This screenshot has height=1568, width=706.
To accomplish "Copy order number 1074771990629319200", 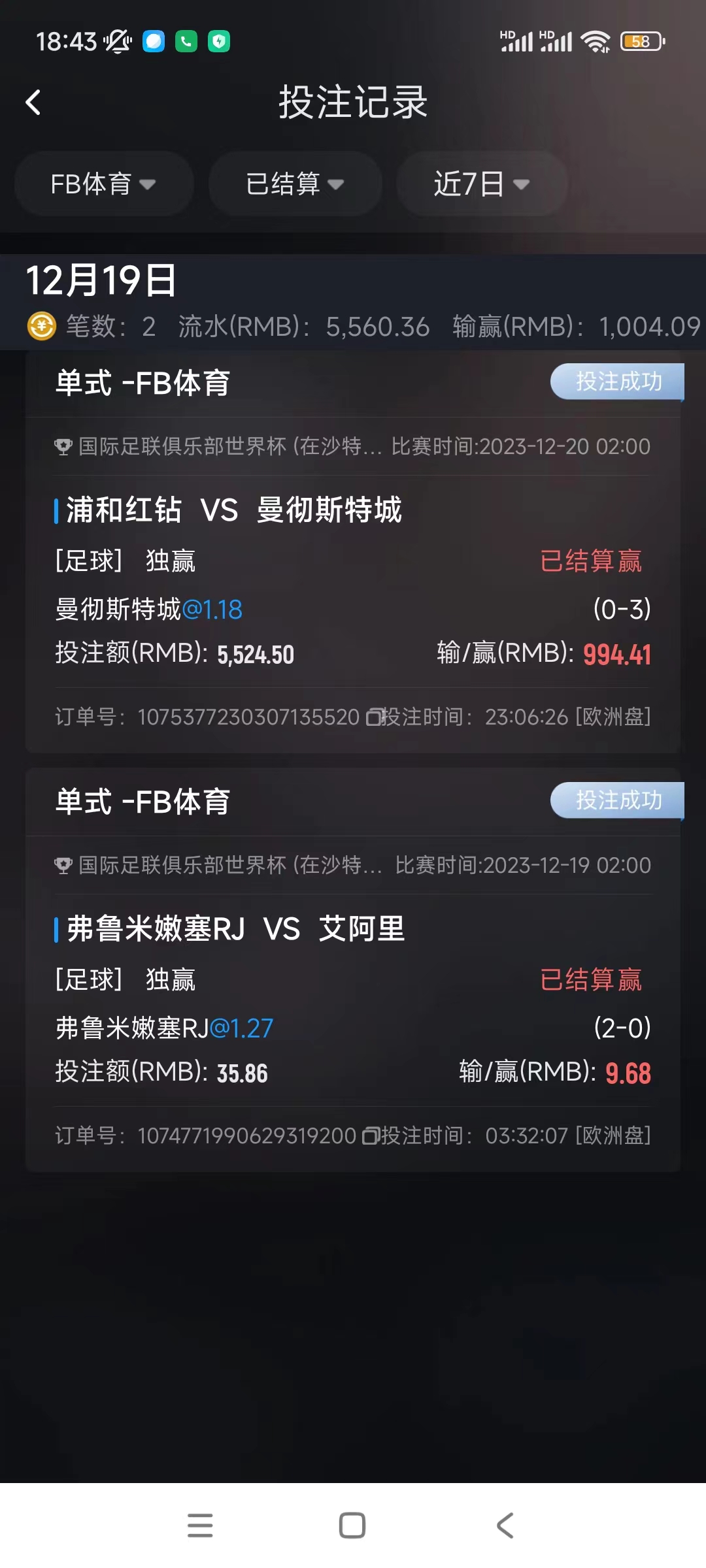I will pyautogui.click(x=370, y=1136).
